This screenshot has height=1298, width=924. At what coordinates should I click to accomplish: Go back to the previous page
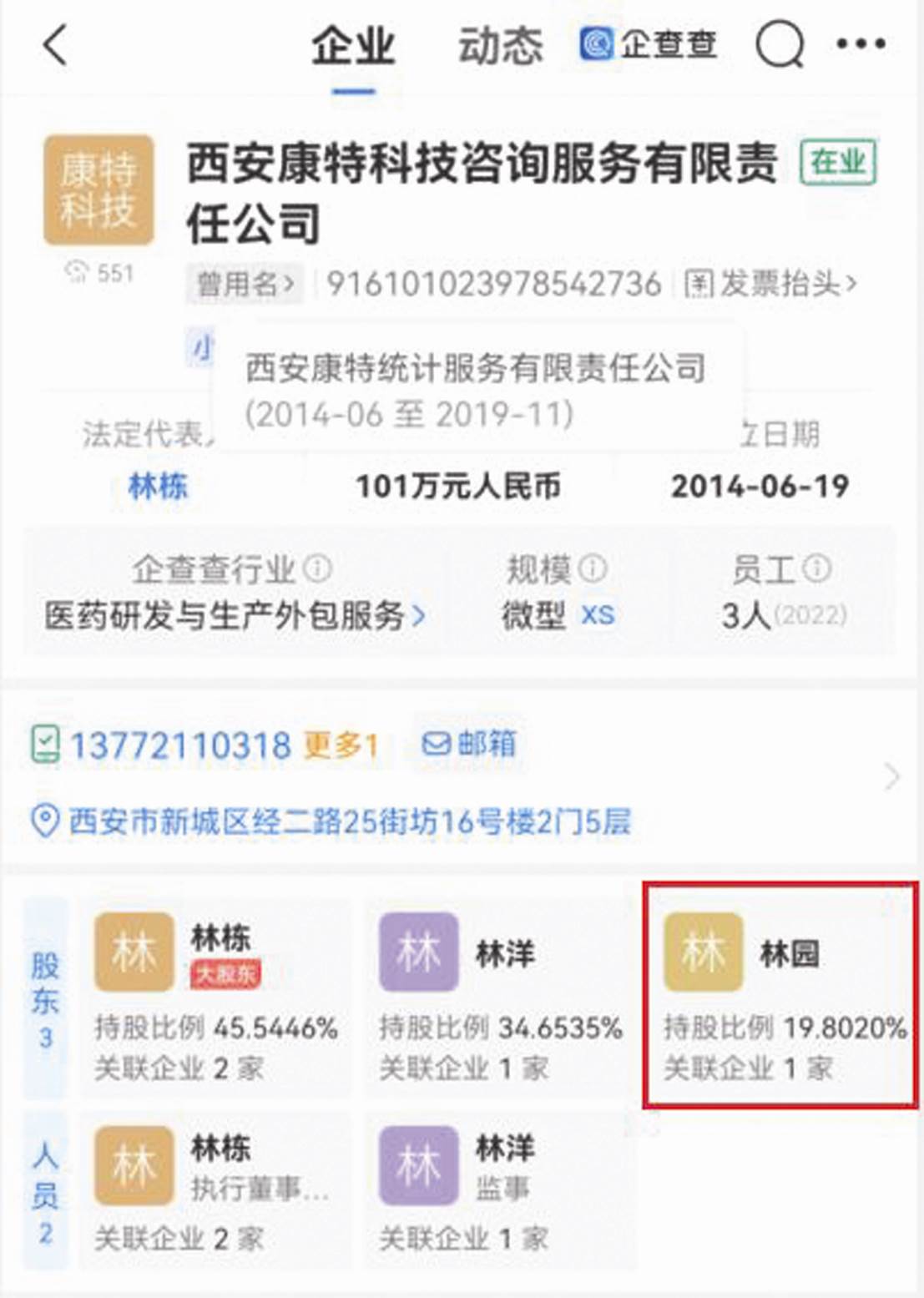click(x=55, y=45)
